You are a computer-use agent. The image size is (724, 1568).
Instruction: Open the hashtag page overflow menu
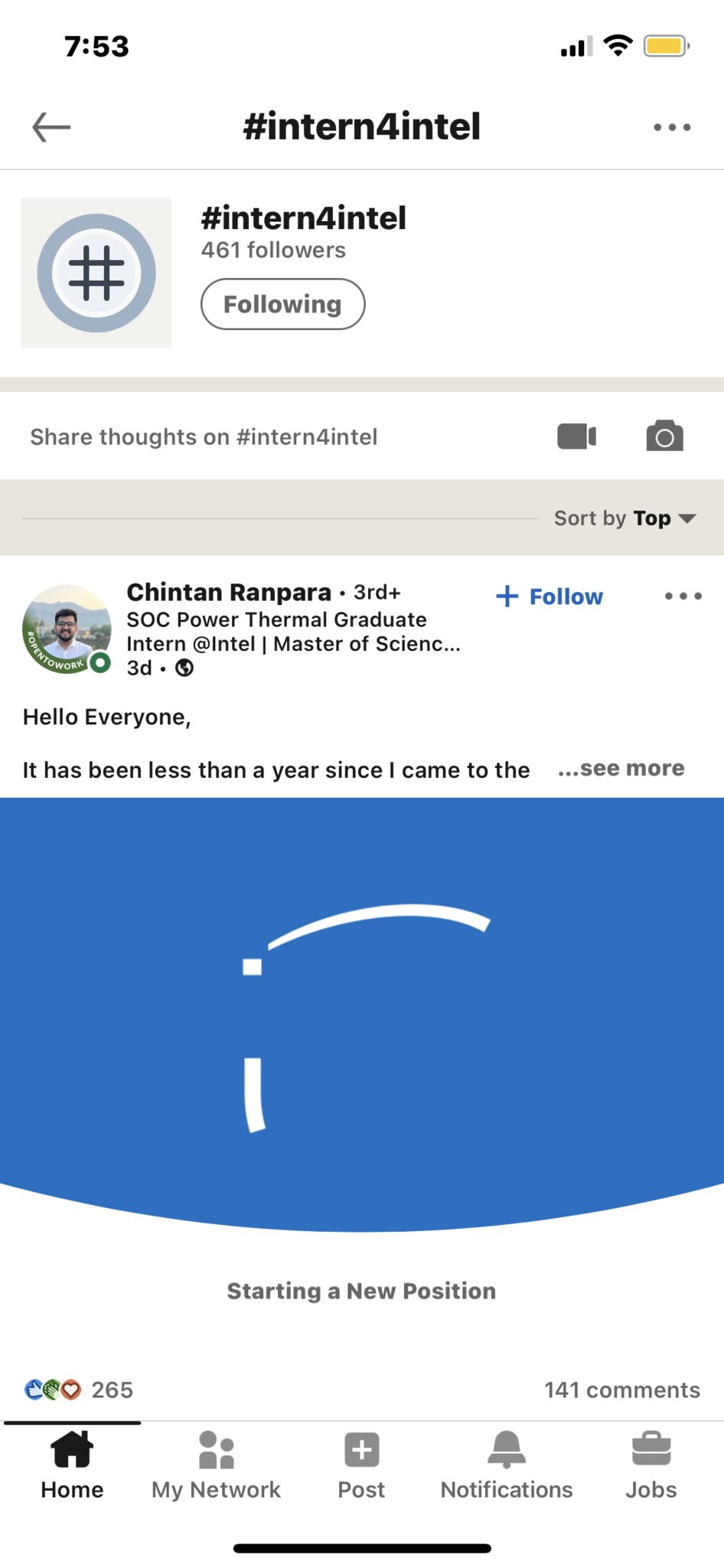coord(672,127)
